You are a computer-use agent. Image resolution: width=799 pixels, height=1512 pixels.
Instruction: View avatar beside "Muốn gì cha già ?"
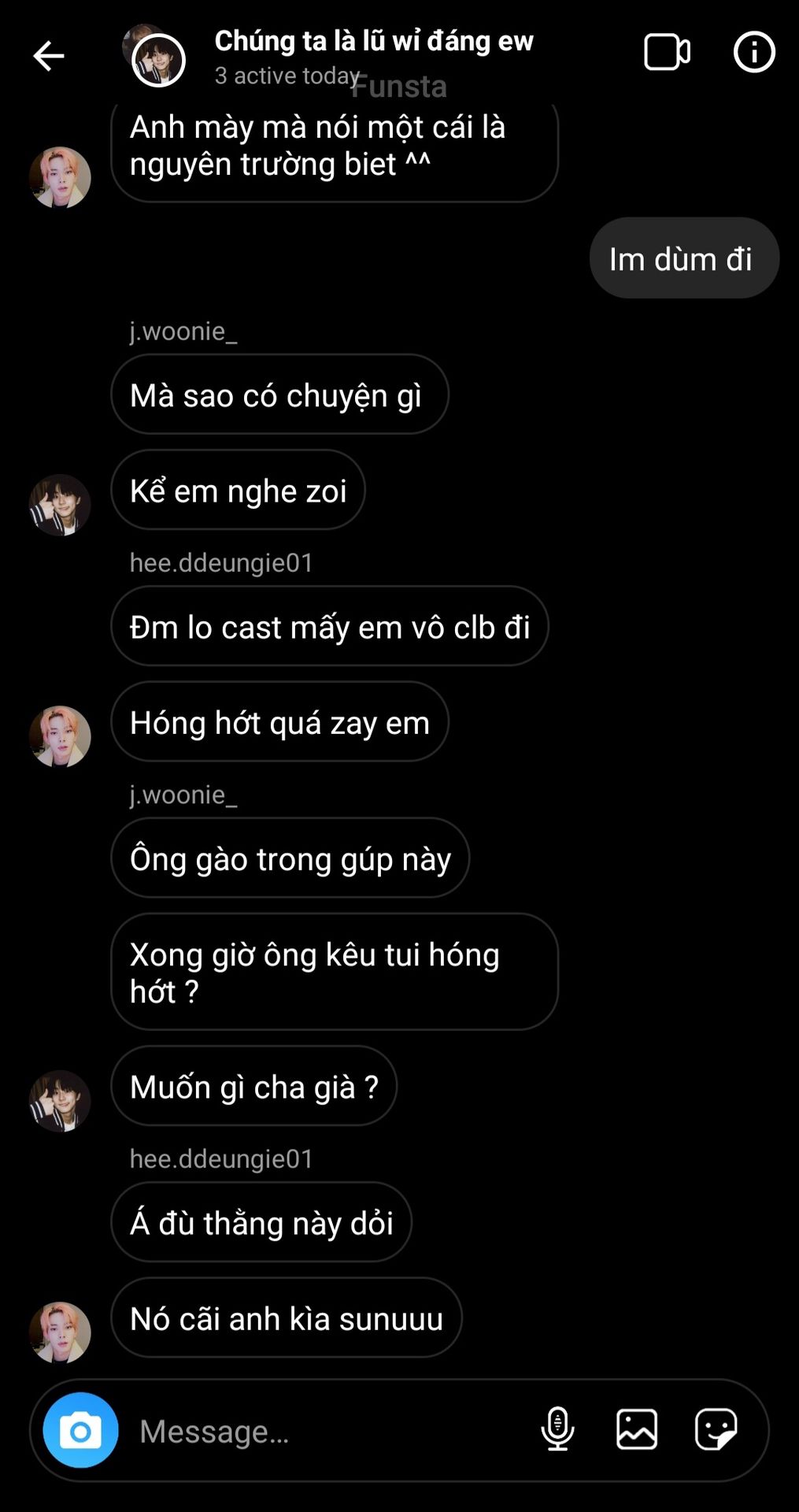(x=60, y=1101)
